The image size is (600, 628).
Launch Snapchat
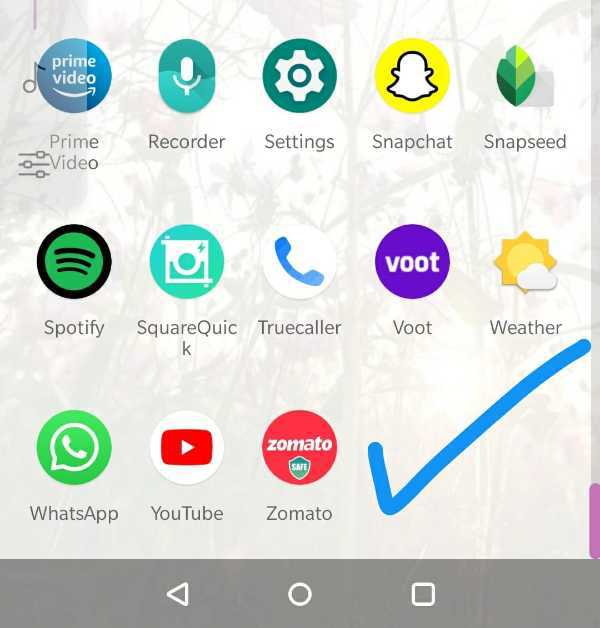[x=412, y=76]
